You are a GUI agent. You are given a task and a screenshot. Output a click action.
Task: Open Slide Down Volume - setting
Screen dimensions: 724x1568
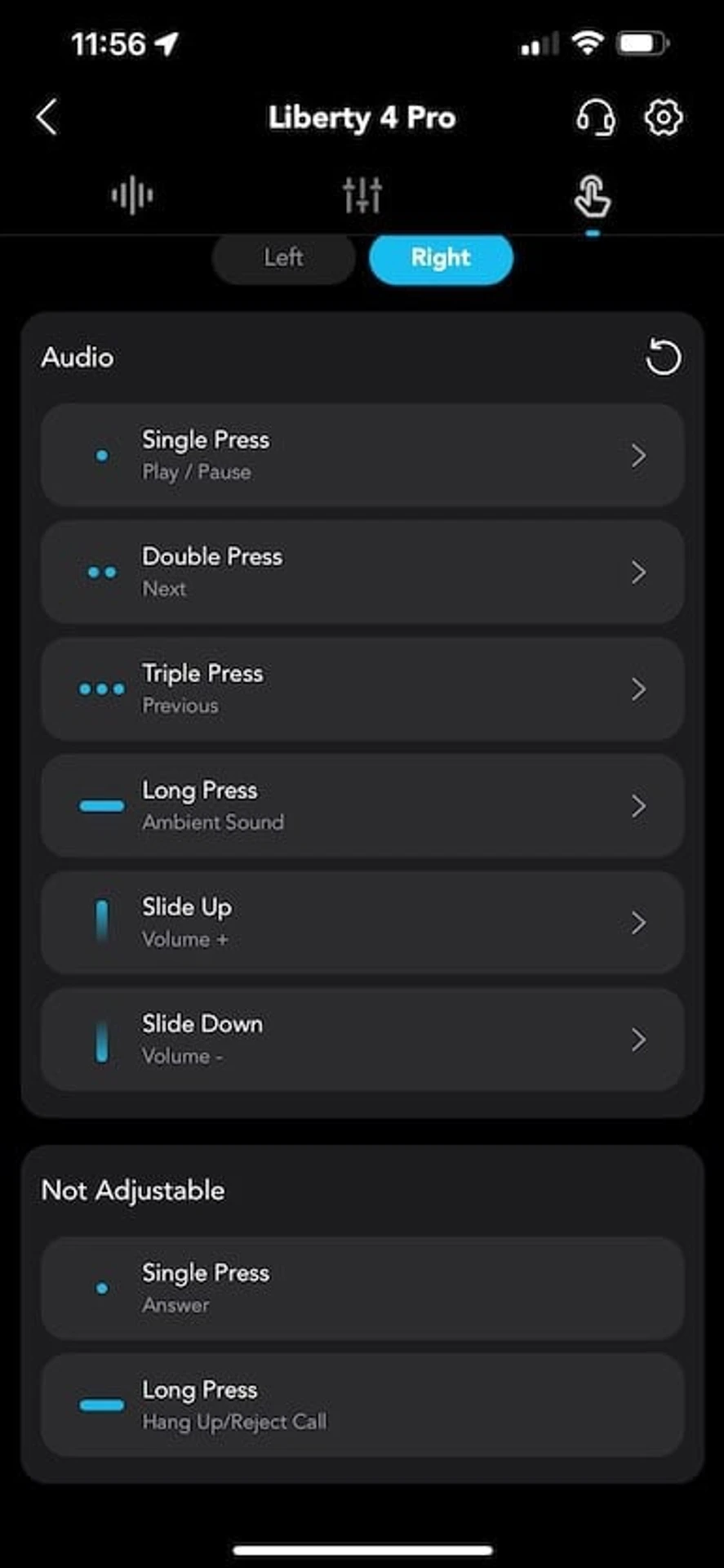[362, 1039]
